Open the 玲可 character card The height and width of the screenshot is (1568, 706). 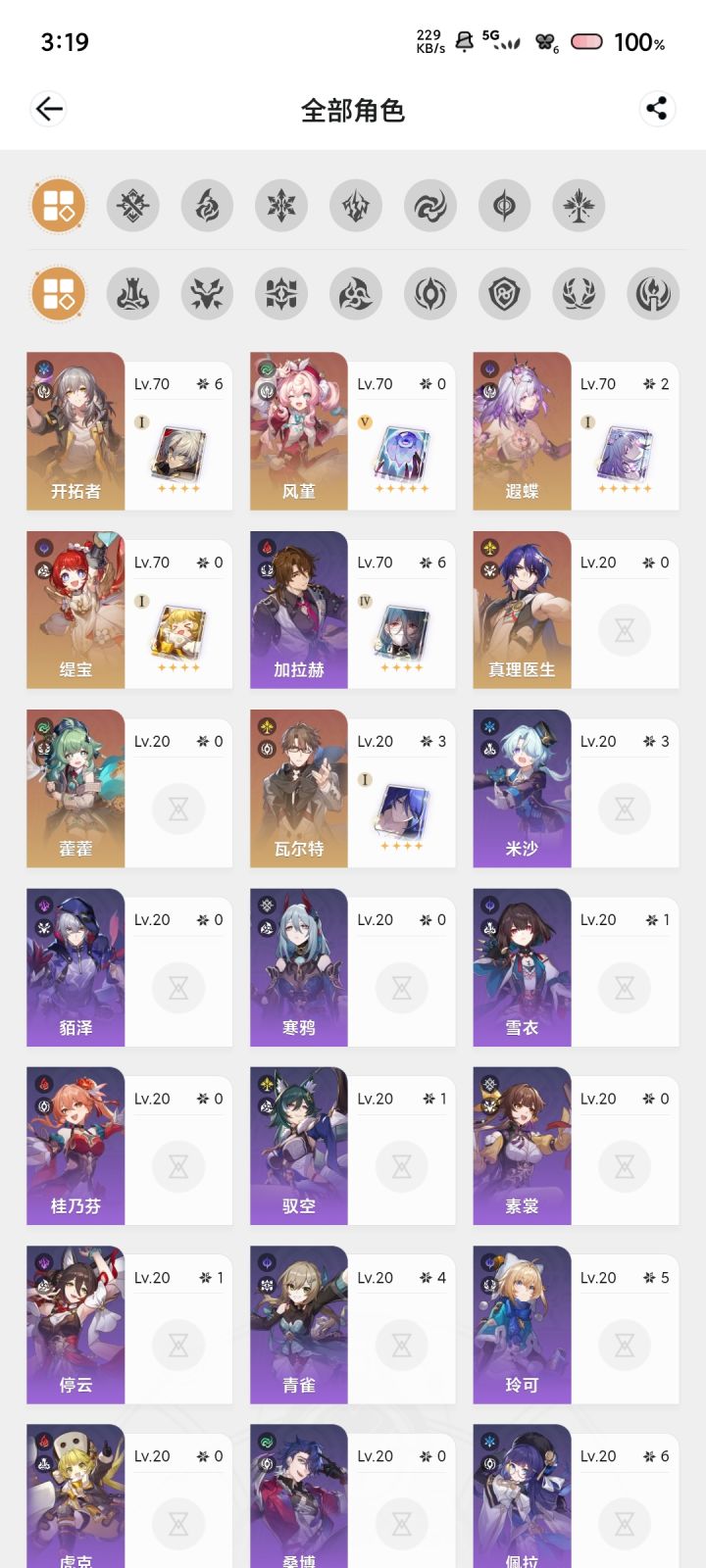click(x=576, y=1326)
